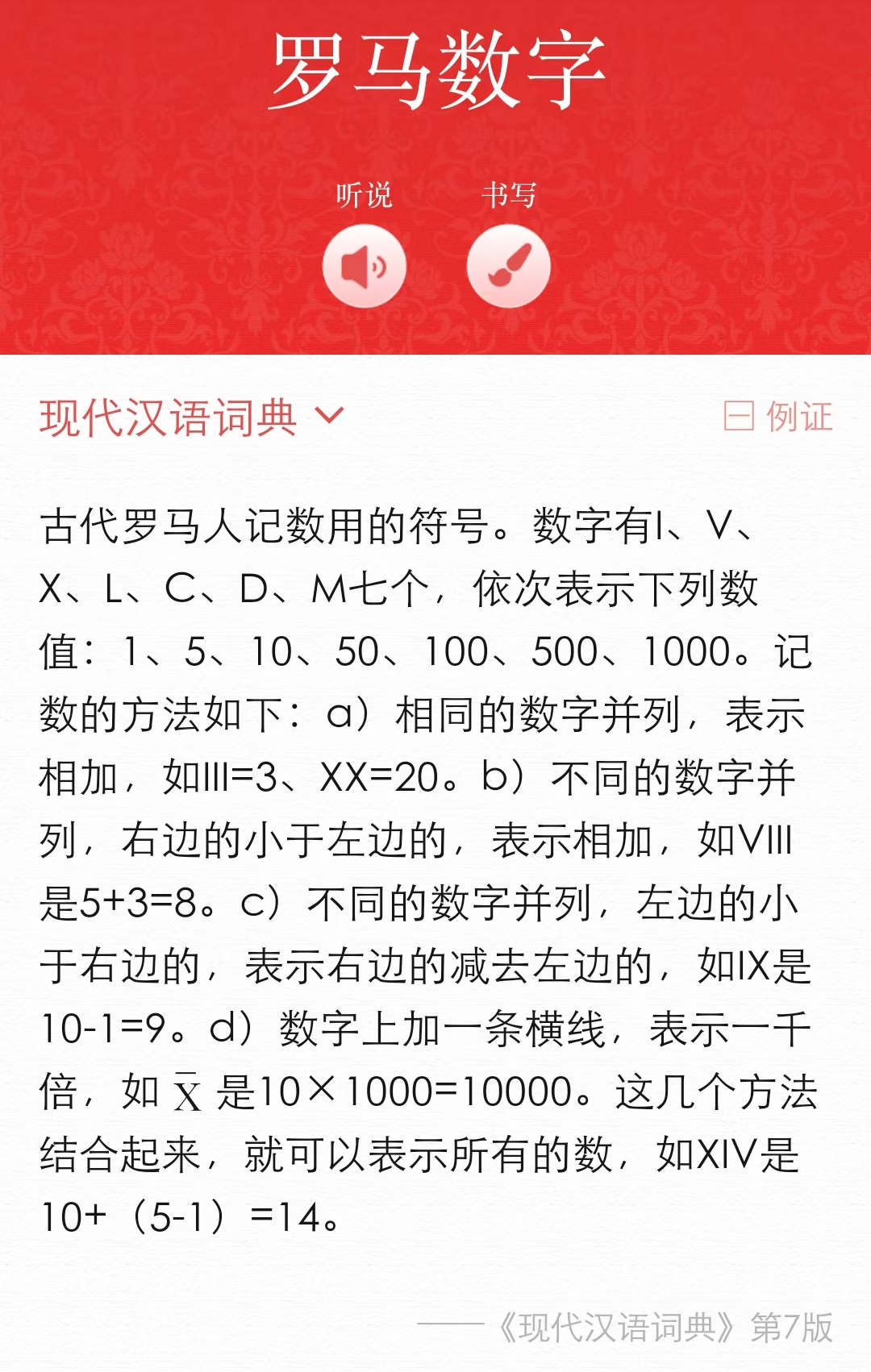Toggle the 例证 examples button
The width and height of the screenshot is (871, 1372).
(778, 418)
